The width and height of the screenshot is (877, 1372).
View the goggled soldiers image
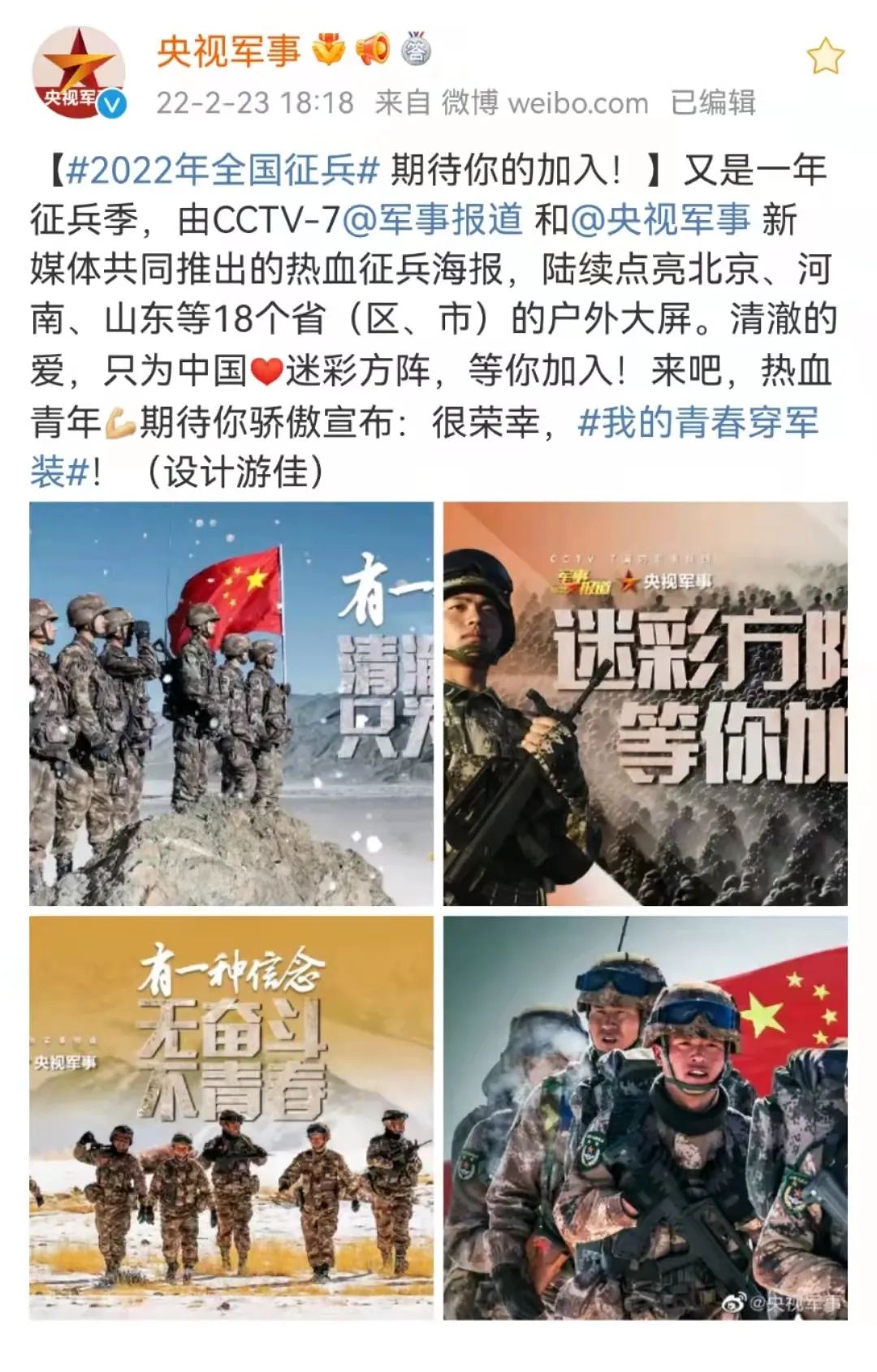tap(646, 1117)
